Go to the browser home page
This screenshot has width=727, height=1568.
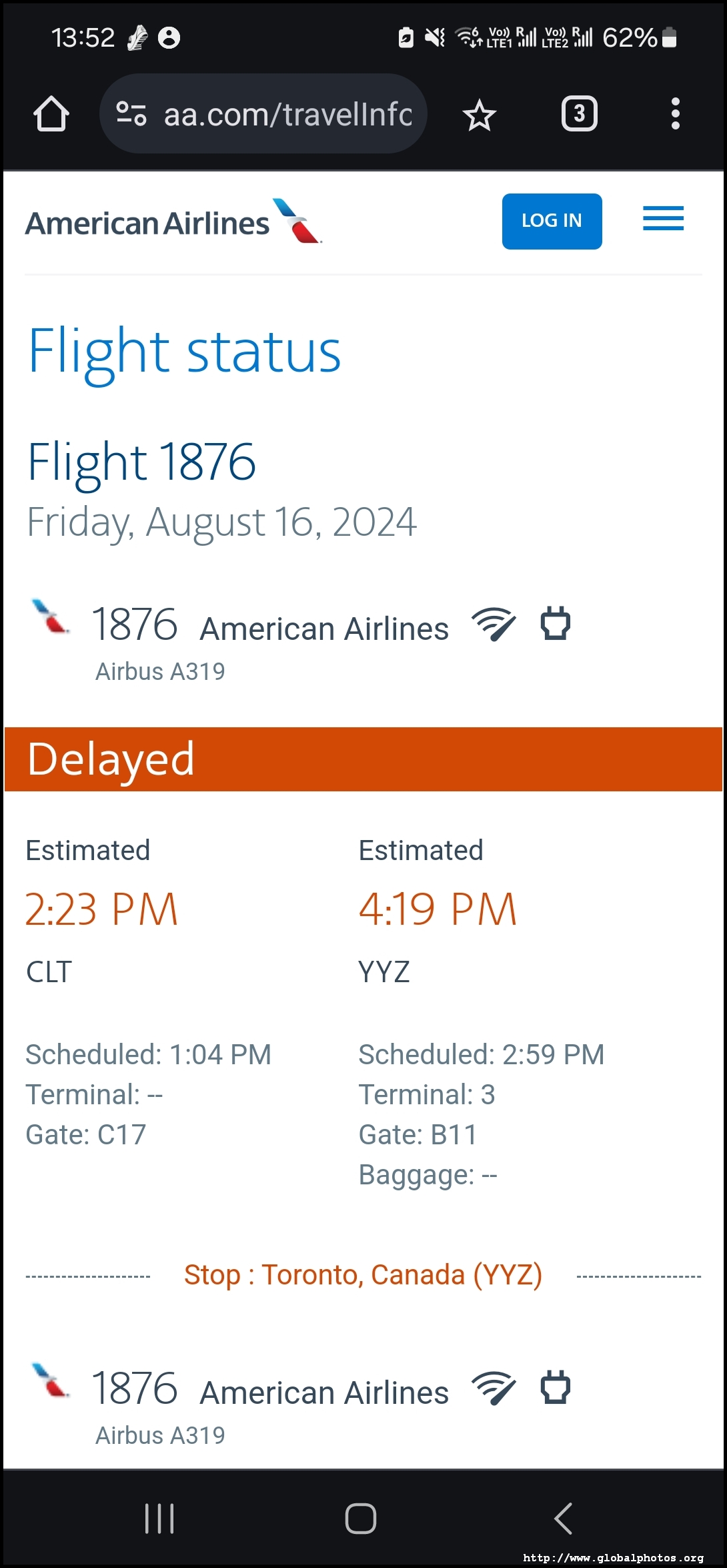point(51,114)
